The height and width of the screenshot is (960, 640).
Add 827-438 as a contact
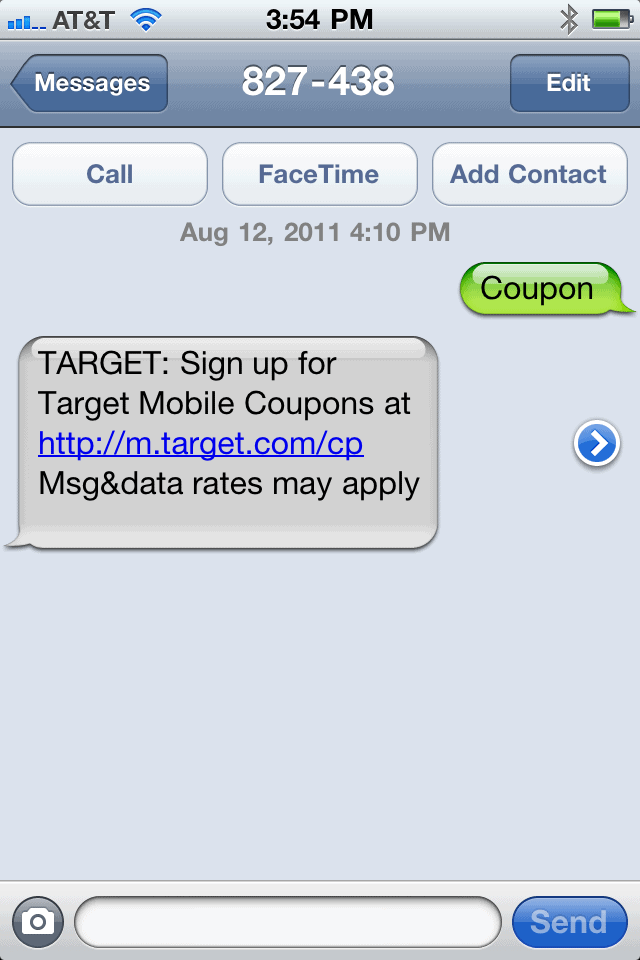(528, 174)
